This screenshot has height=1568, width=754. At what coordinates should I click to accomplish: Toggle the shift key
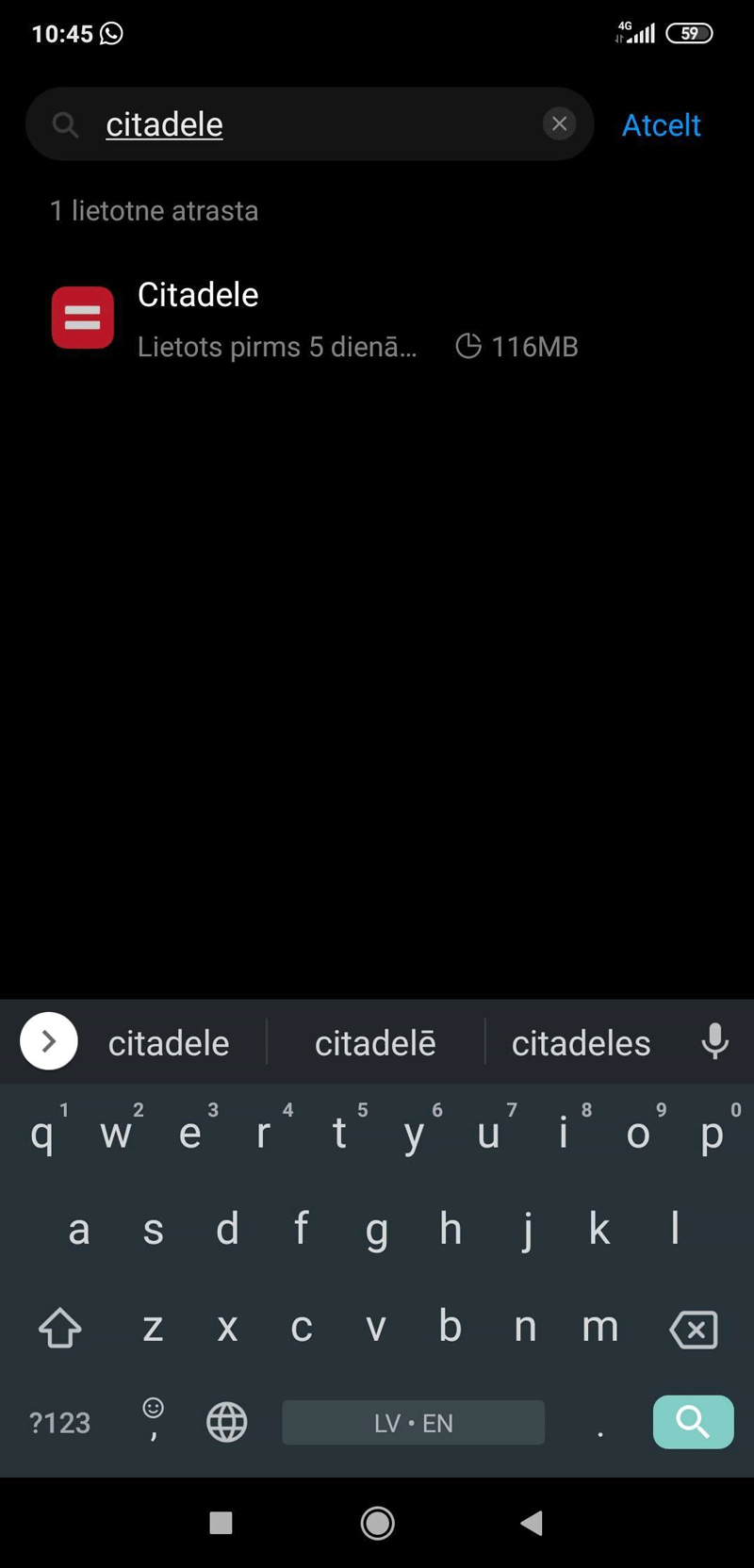[59, 1329]
